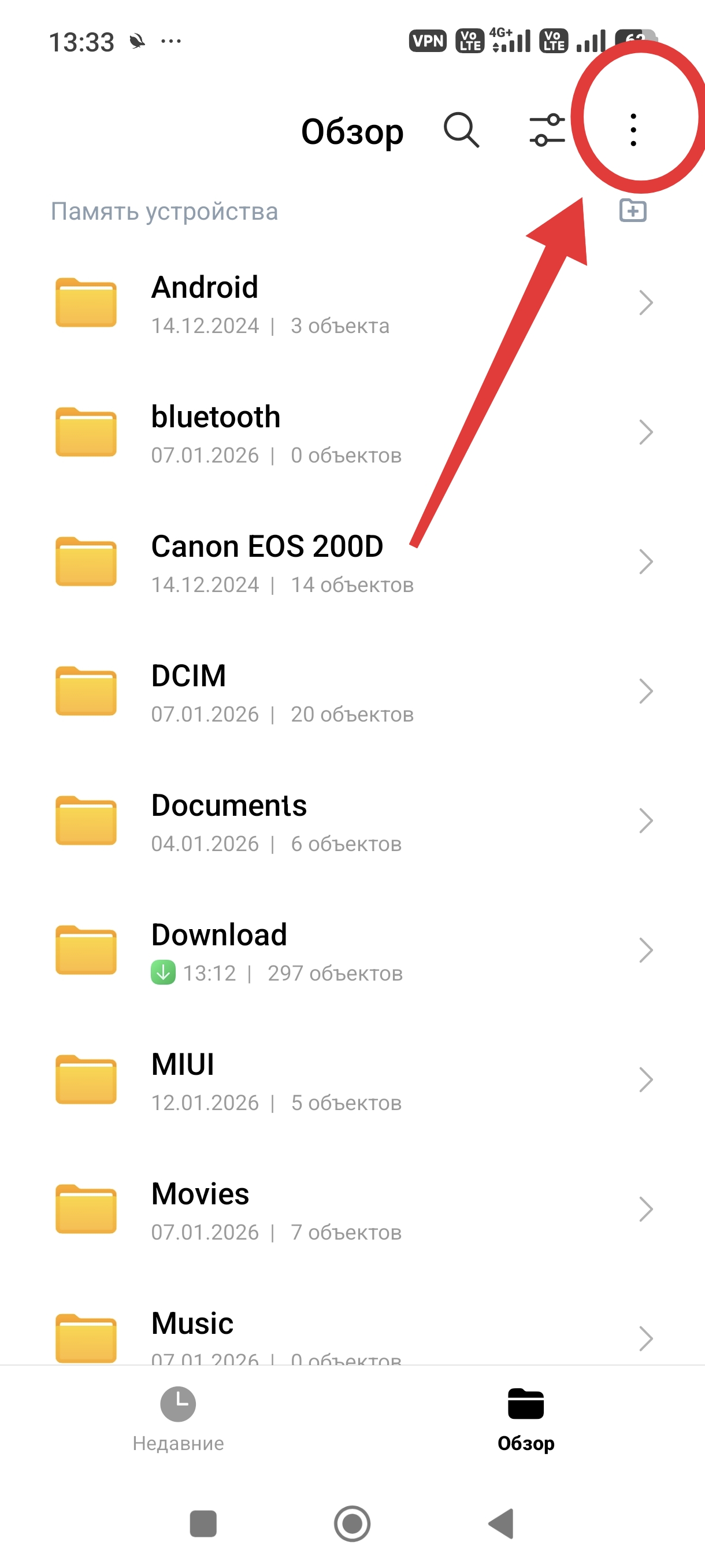Switch to the Недавние tab

(x=178, y=1419)
